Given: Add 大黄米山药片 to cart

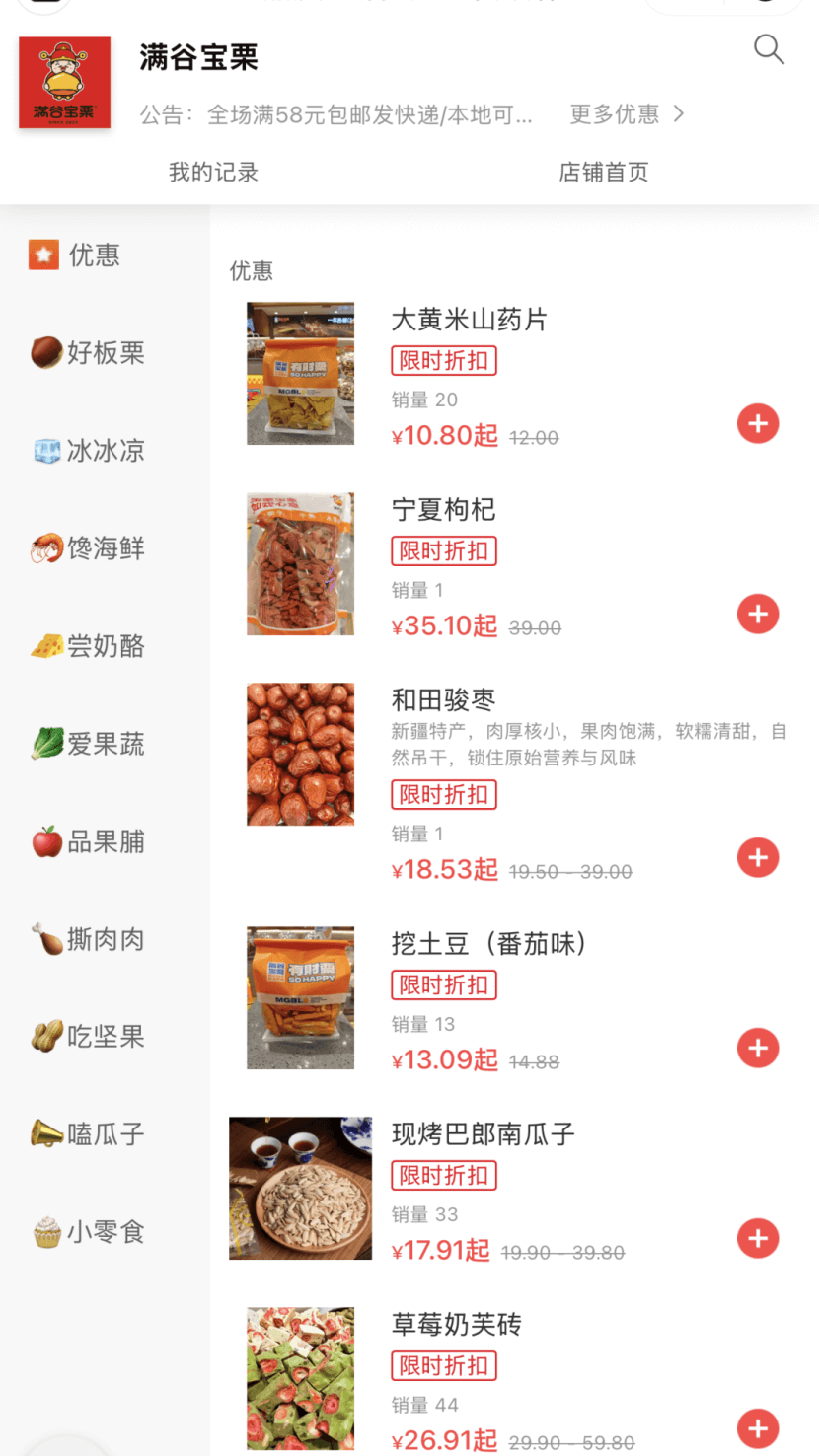Looking at the screenshot, I should click(758, 424).
